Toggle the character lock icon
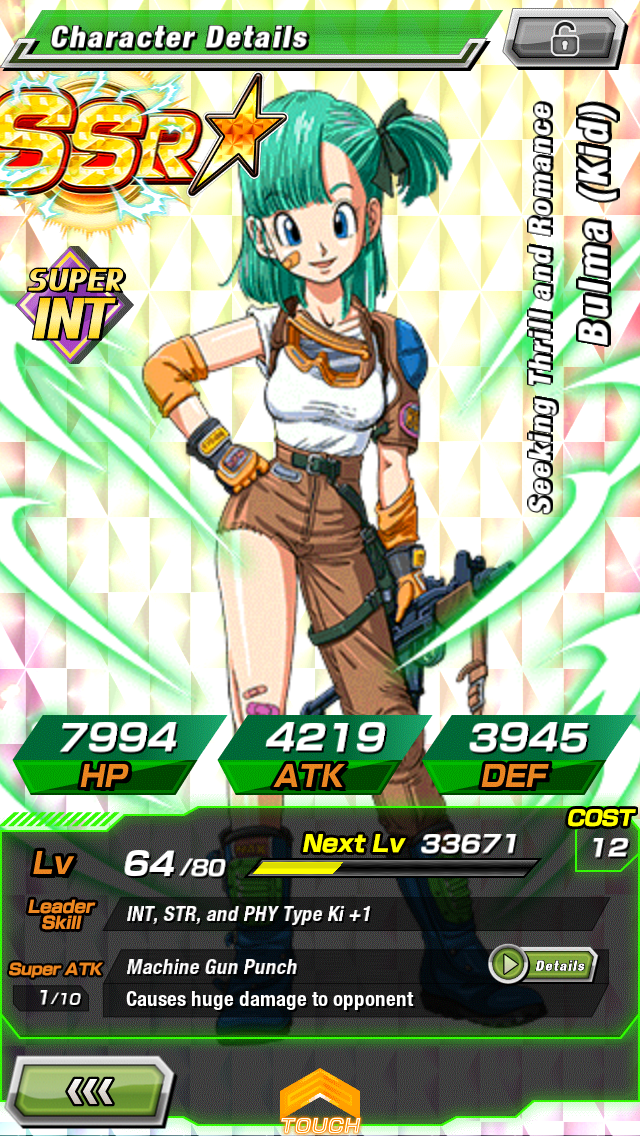Image resolution: width=640 pixels, height=1136 pixels. coord(565,40)
